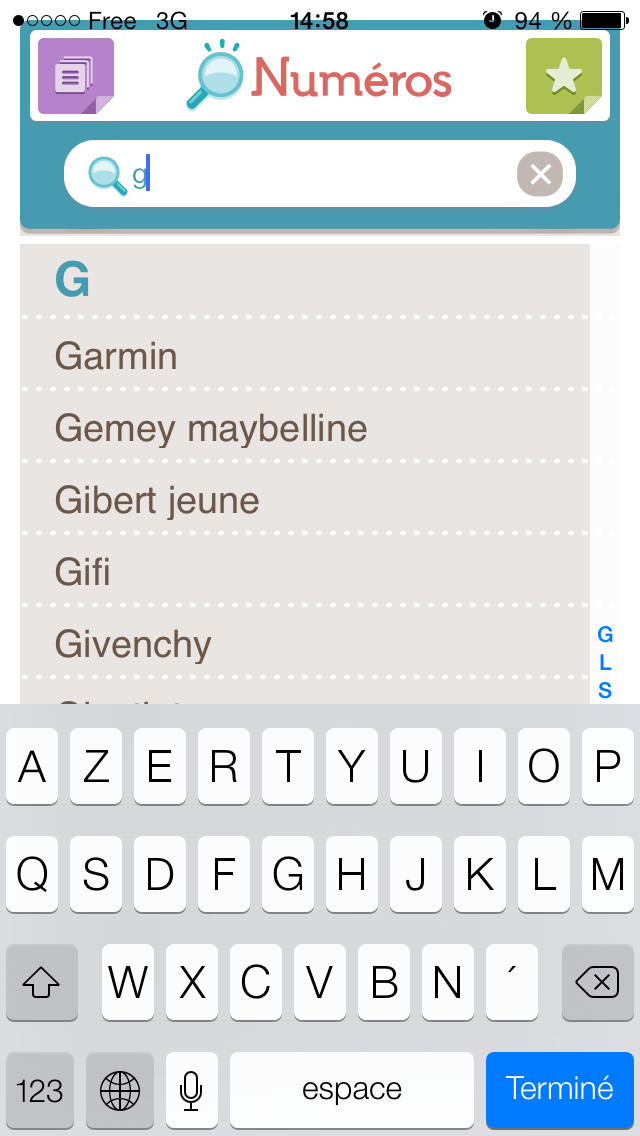Delete a character with the backspace key
This screenshot has width=640, height=1136.
point(597,982)
